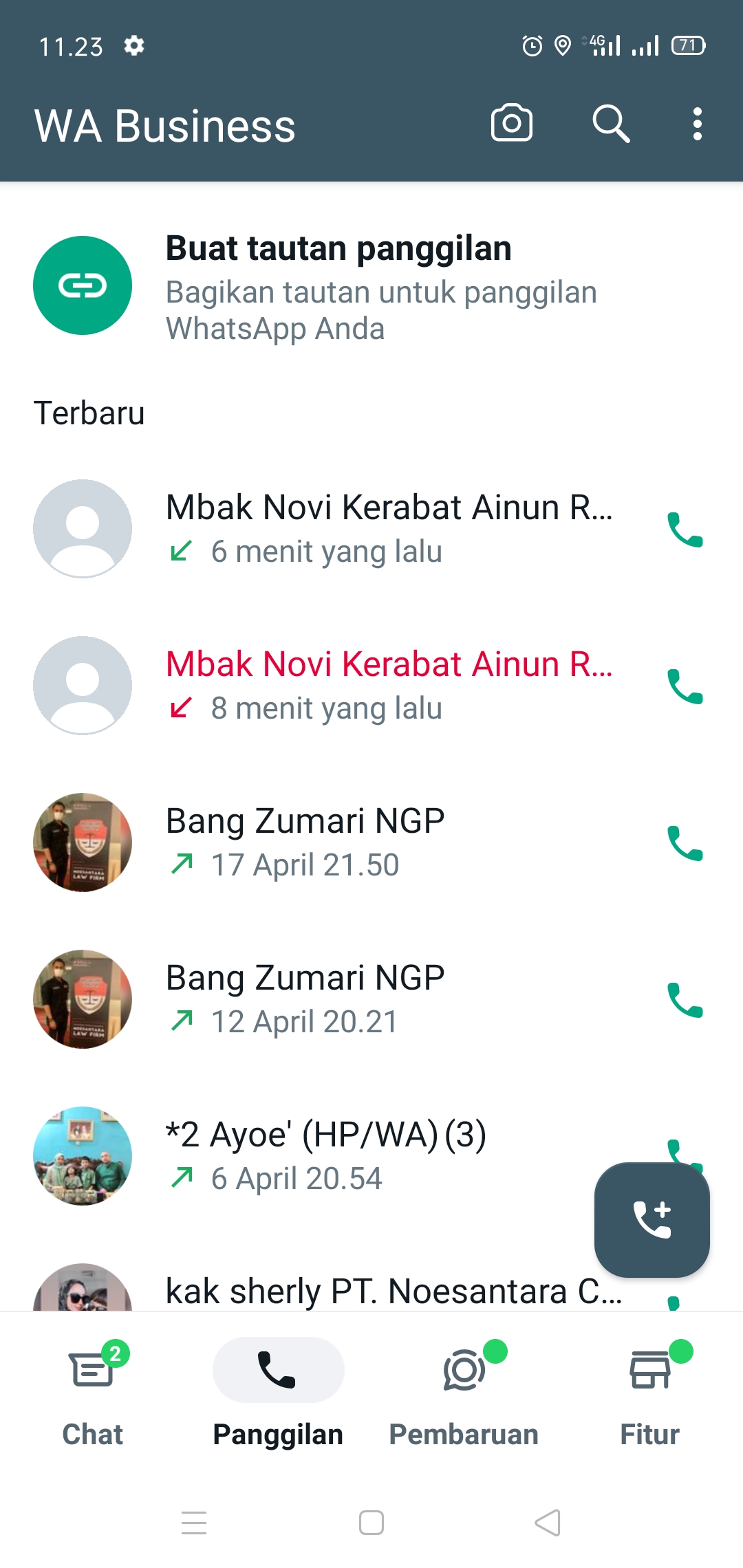Image resolution: width=743 pixels, height=1568 pixels.
Task: Call Bang Zumari NGP from 12 April entry
Action: click(685, 1000)
